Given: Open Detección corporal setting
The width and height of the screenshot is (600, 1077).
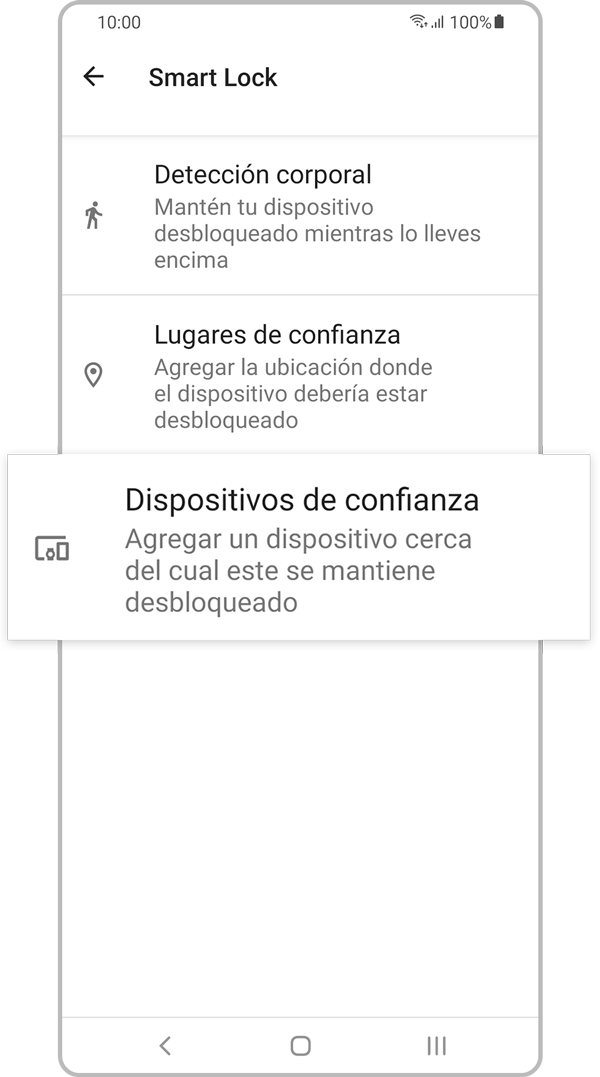Looking at the screenshot, I should click(300, 216).
